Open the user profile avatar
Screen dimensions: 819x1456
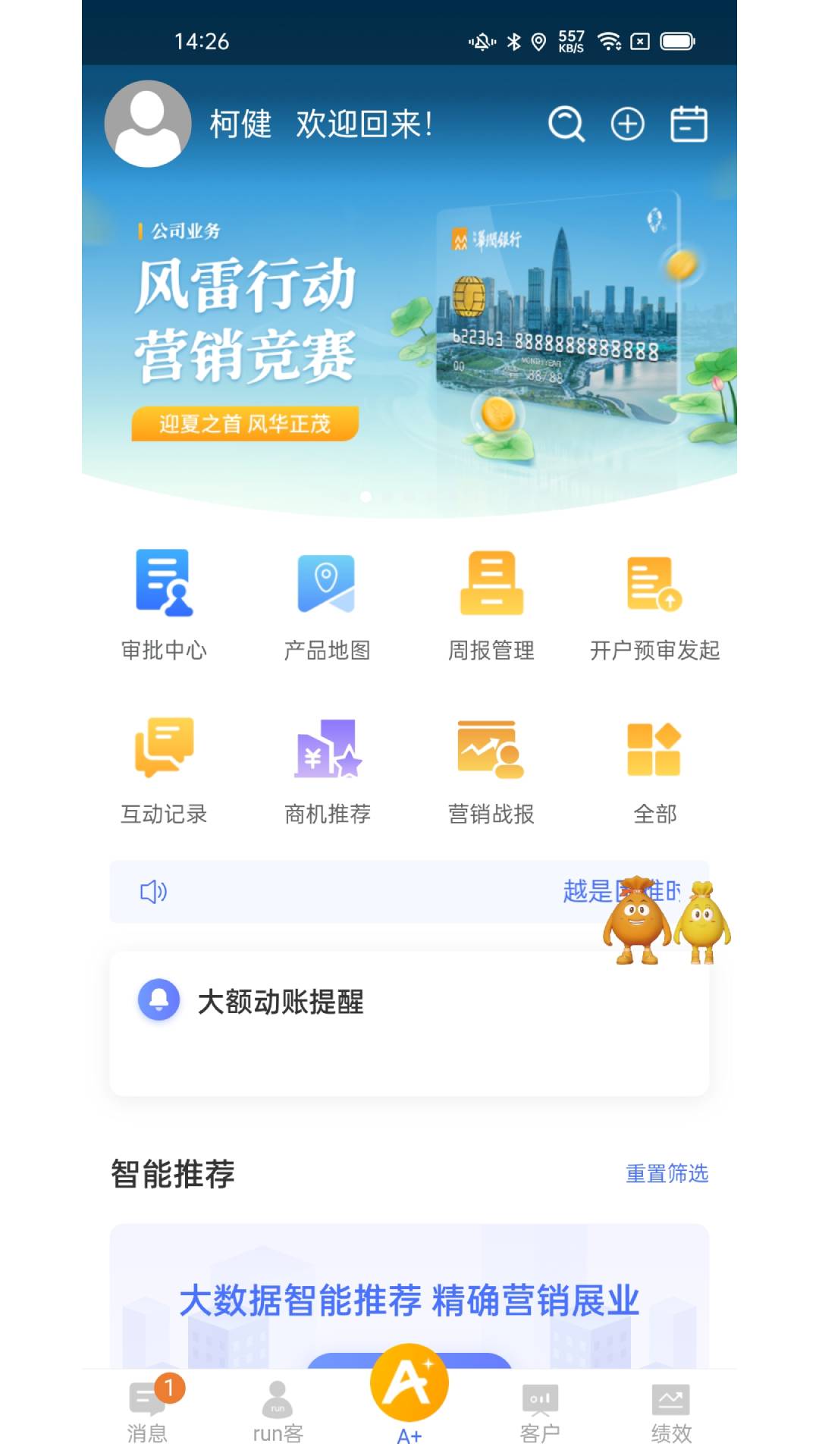click(147, 124)
